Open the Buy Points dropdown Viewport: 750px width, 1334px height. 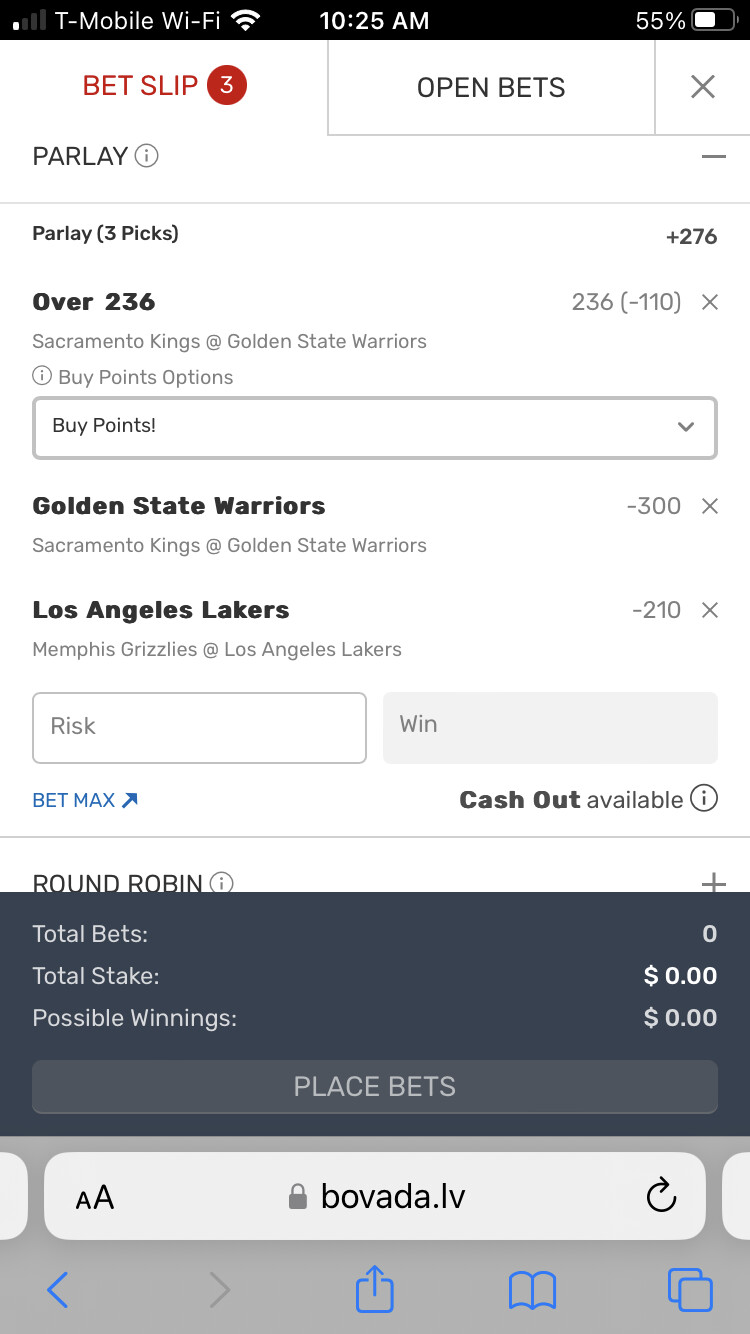pos(375,427)
